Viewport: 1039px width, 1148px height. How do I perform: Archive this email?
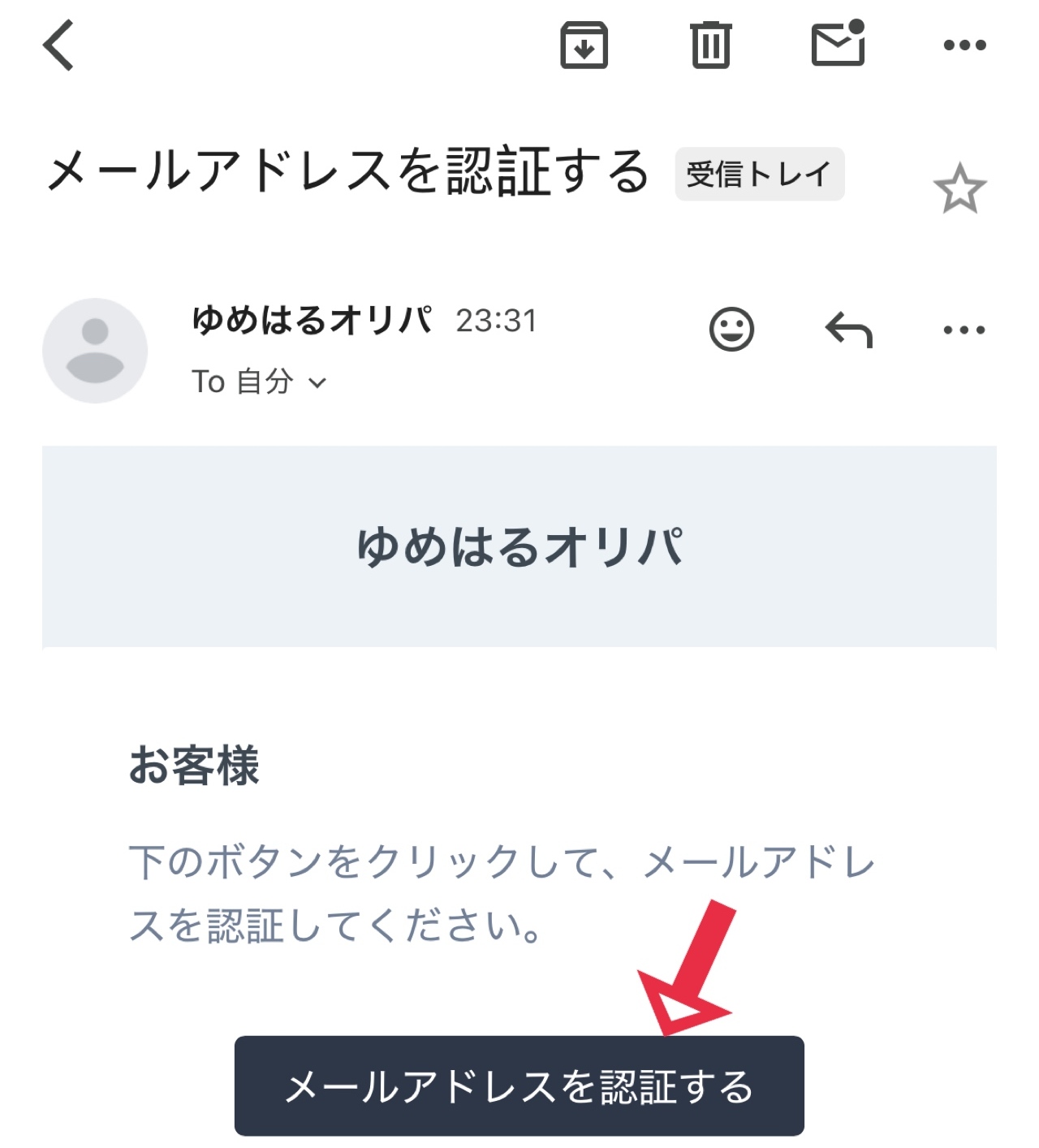[584, 45]
